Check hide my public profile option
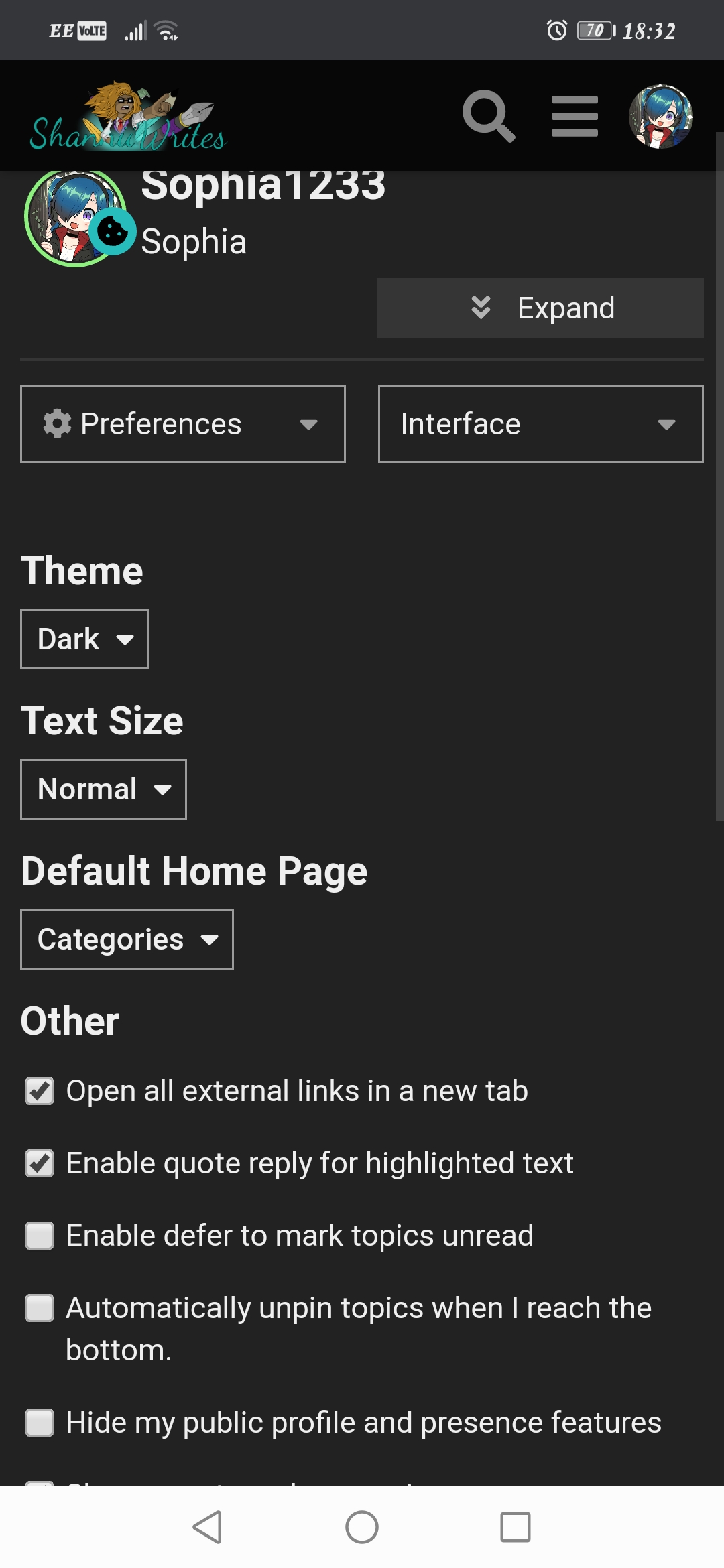 [x=40, y=1423]
